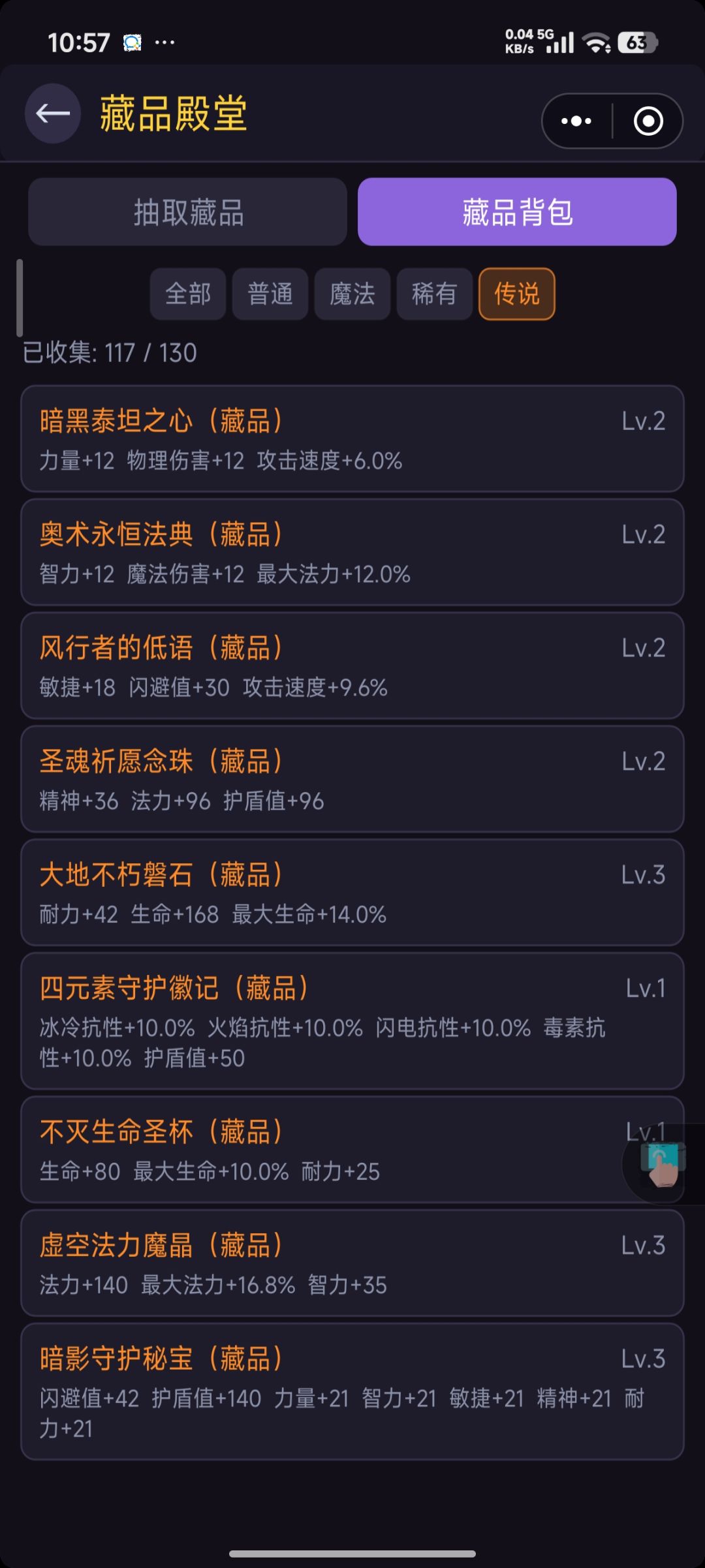The image size is (705, 1568).
Task: Open the 风行者的低语 card
Action: click(x=352, y=666)
